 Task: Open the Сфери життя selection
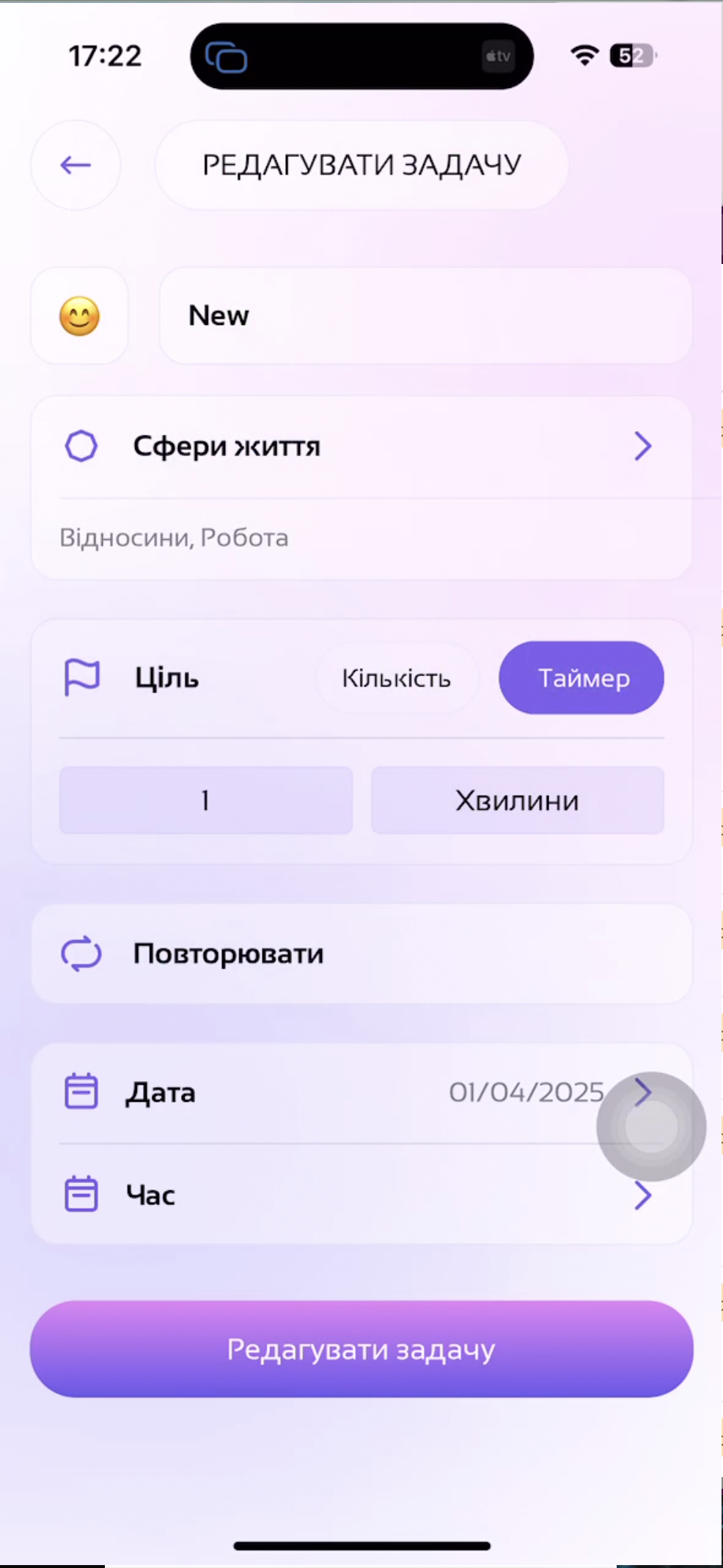coord(361,446)
